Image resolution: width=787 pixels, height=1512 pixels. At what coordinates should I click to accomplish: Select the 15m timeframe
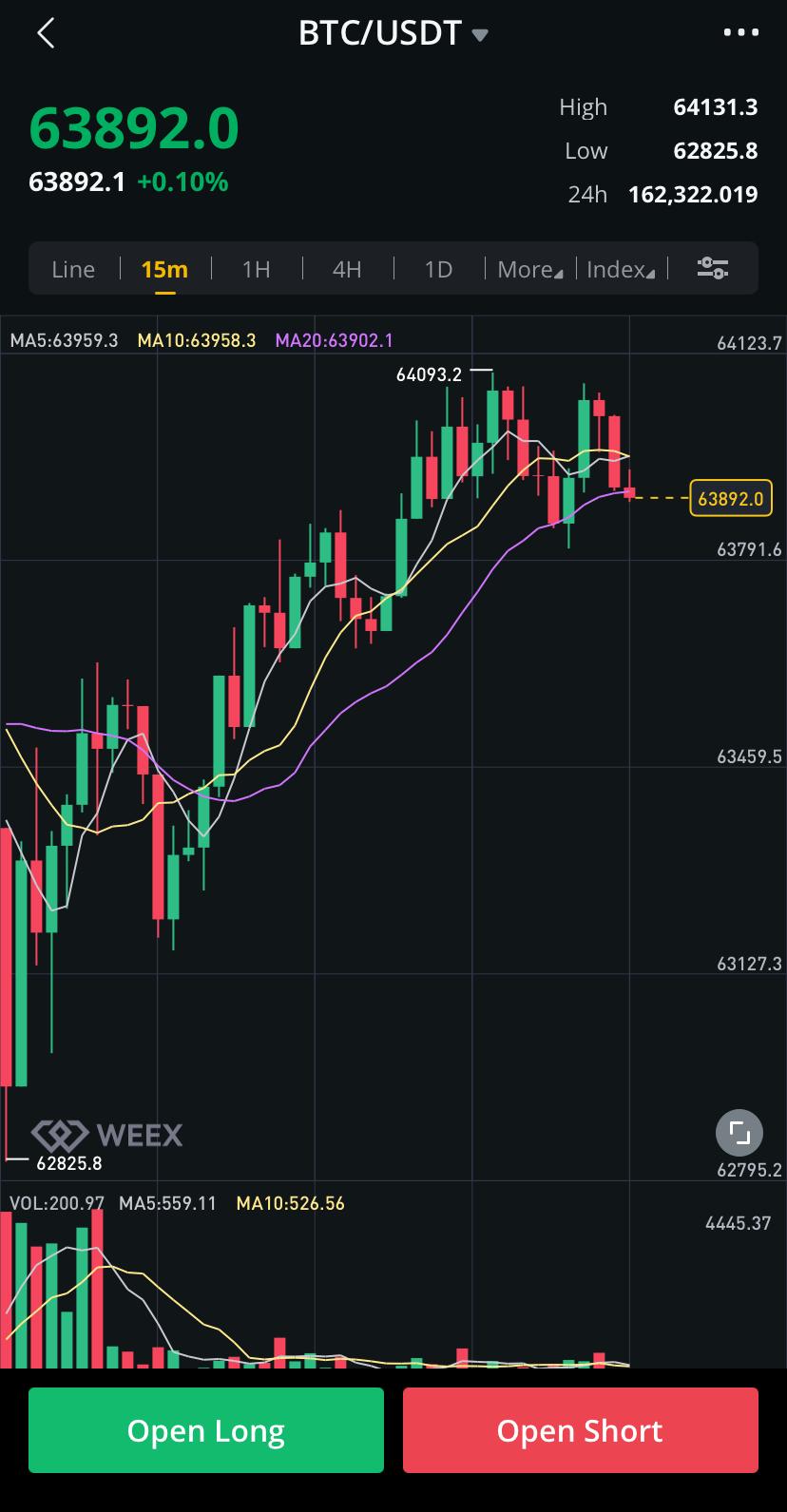click(x=164, y=269)
